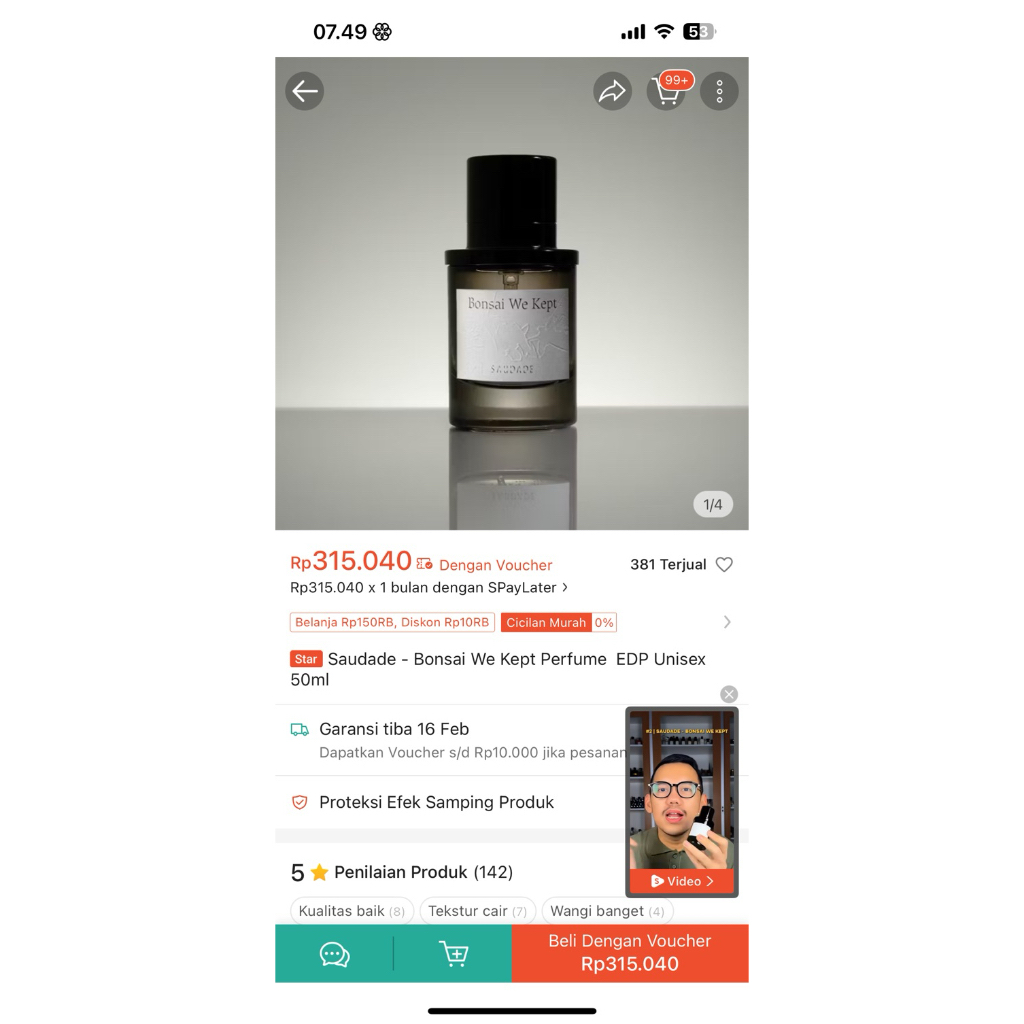Add this perfume to cart

pyautogui.click(x=453, y=954)
